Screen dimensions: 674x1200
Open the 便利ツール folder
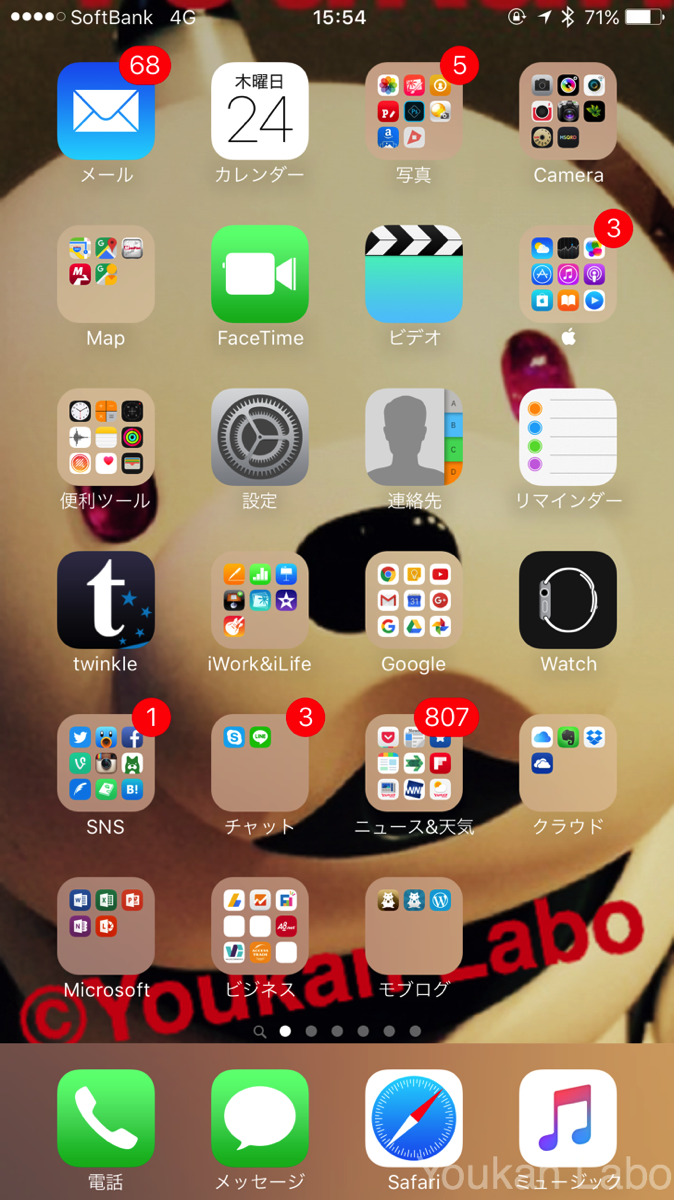[x=106, y=437]
